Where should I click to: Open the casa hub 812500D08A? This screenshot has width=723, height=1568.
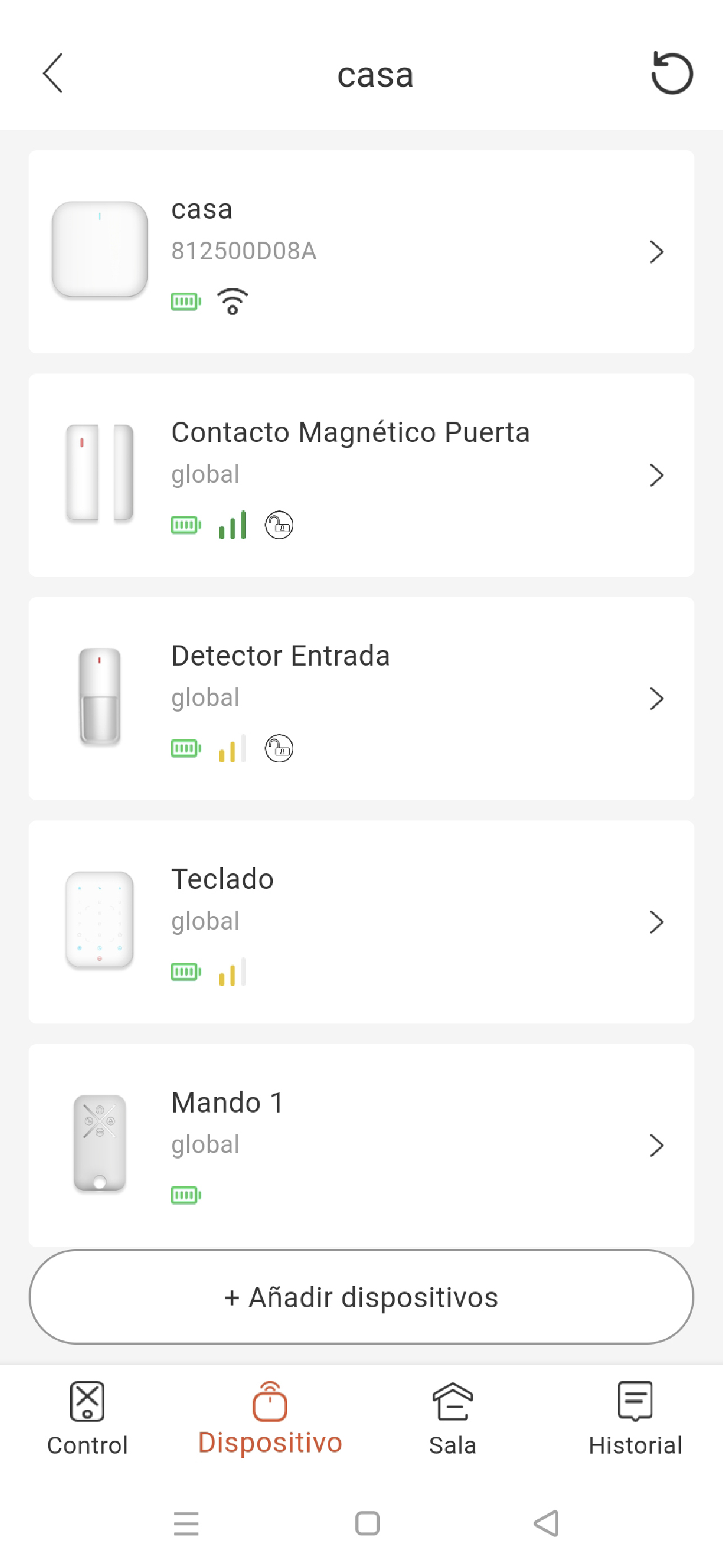pos(361,251)
